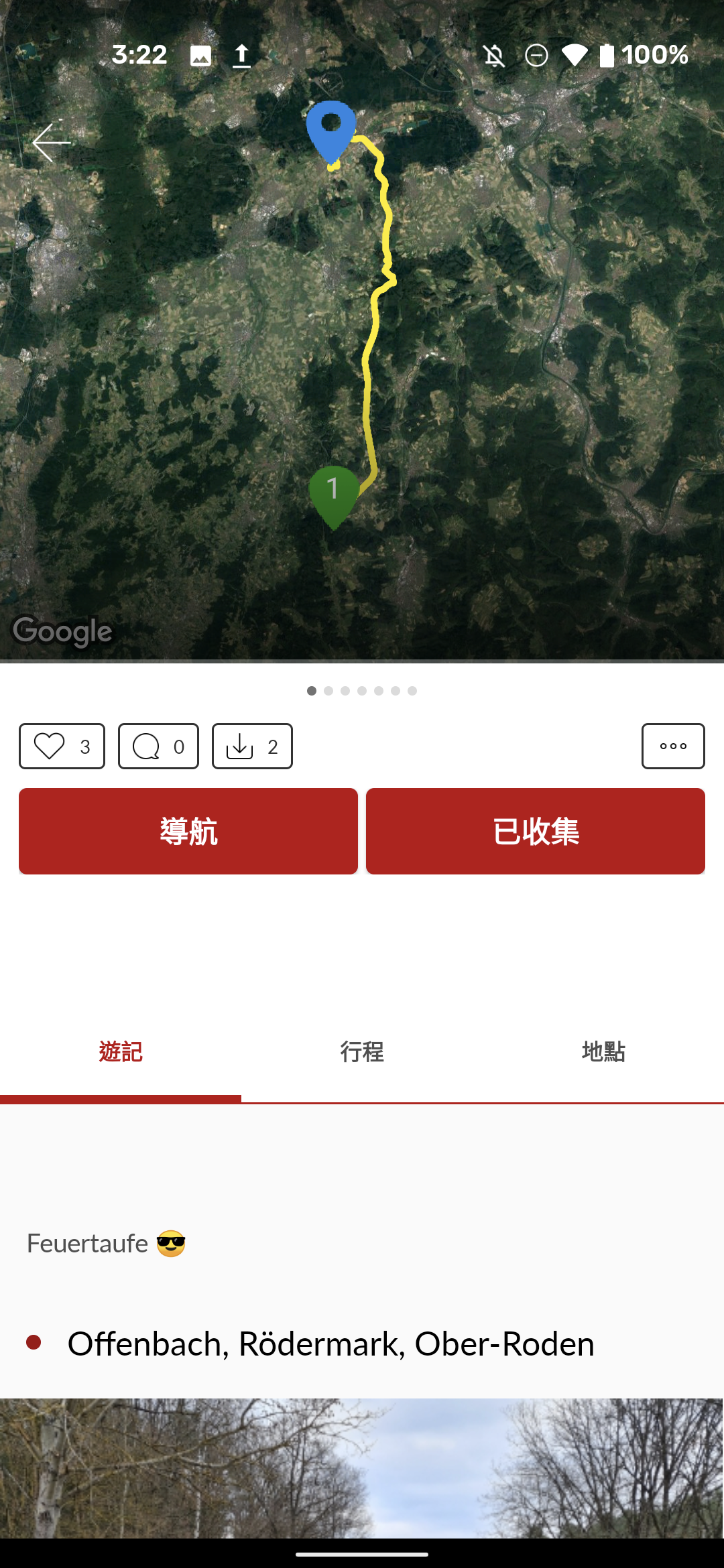
Task: Go back using the arrow icon
Action: pos(51,143)
